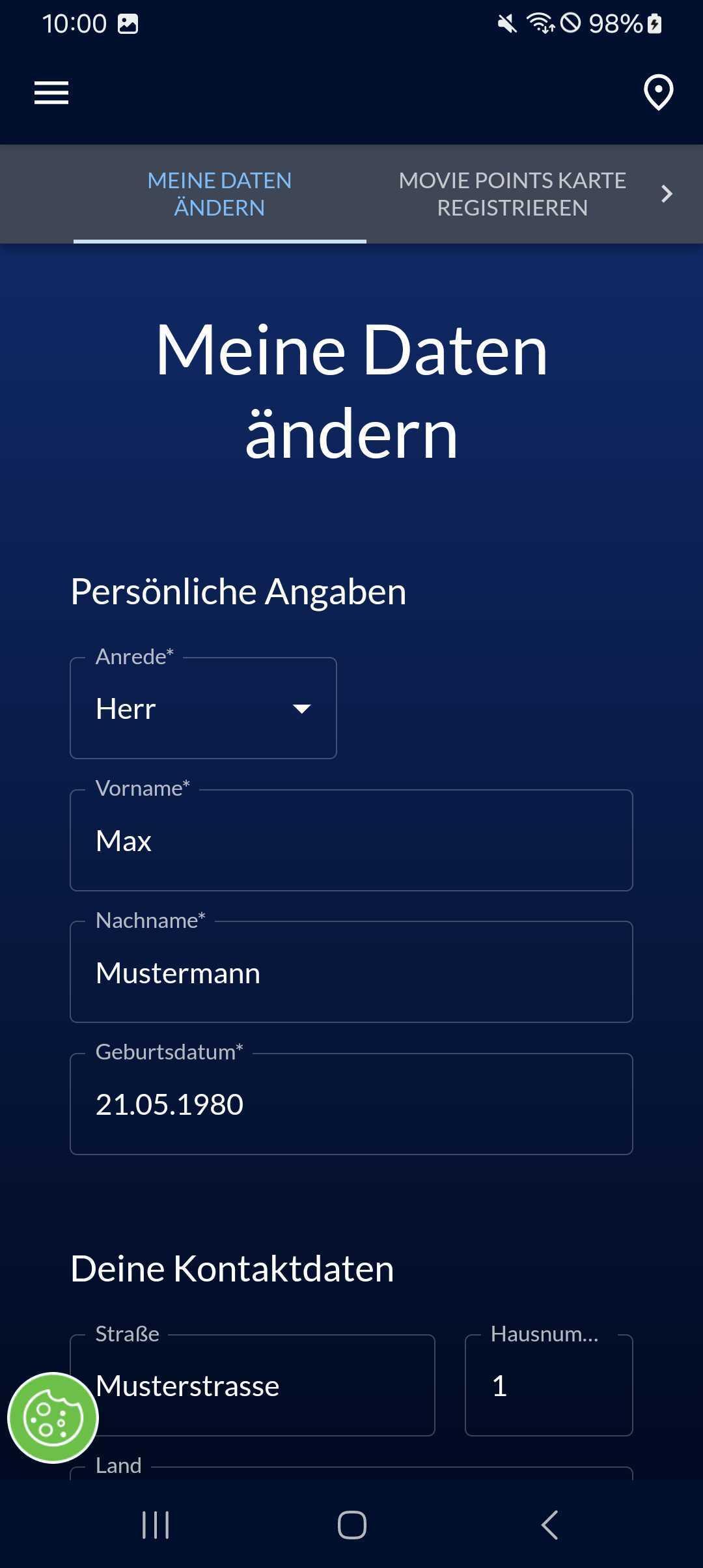Go back with the system back button
Viewport: 703px width, 1568px height.
point(550,1525)
